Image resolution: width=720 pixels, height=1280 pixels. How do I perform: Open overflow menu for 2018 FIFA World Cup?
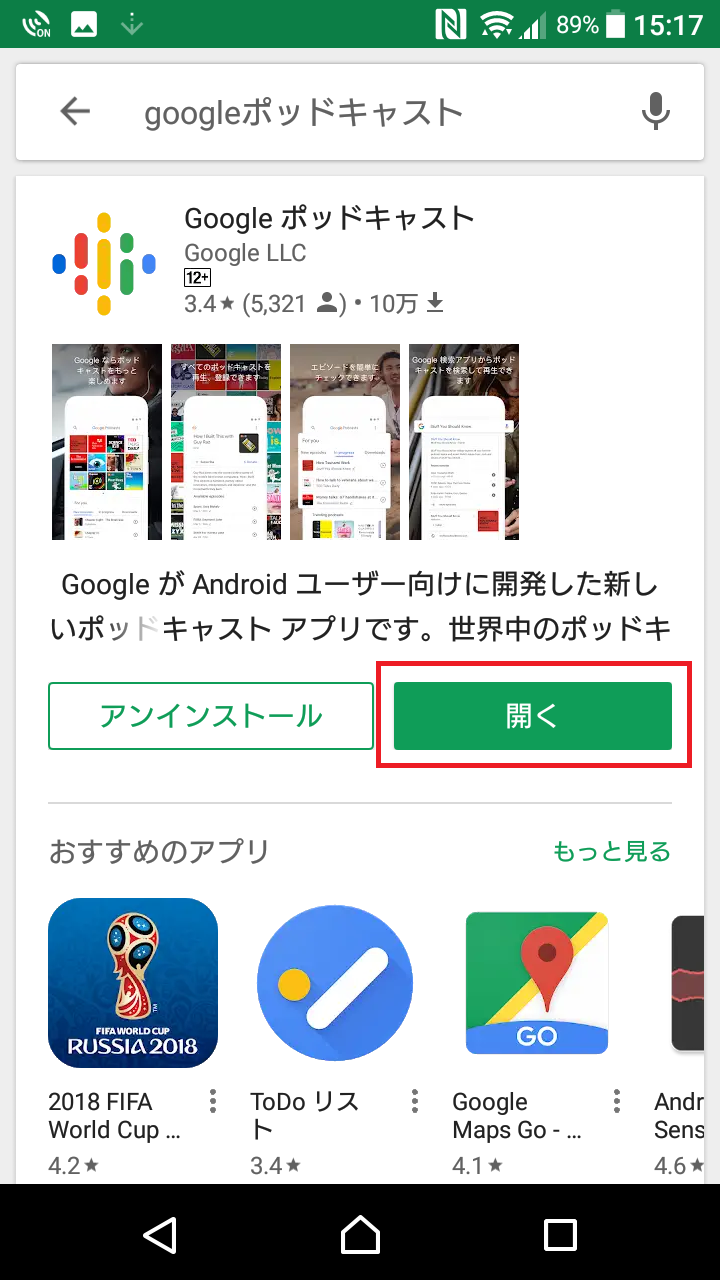212,1102
